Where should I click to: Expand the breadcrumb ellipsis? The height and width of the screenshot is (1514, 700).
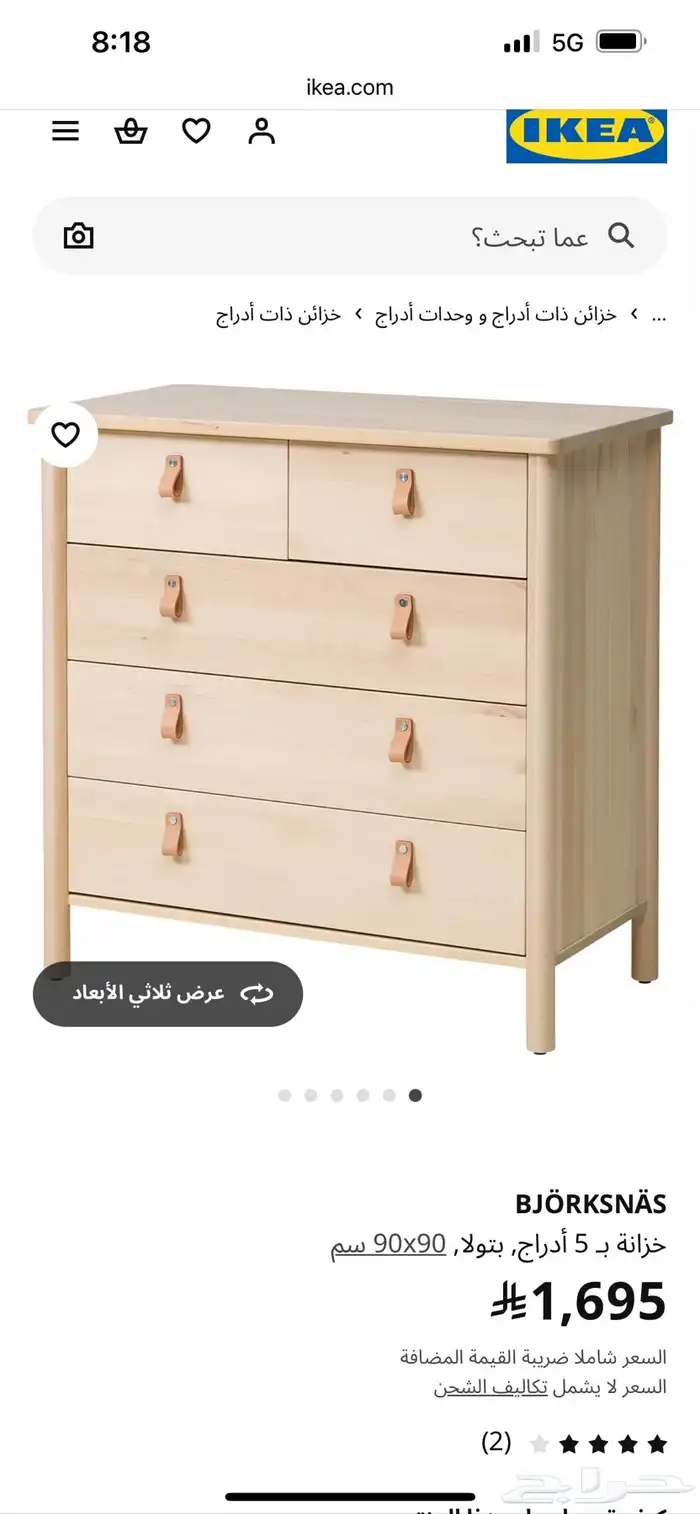659,315
